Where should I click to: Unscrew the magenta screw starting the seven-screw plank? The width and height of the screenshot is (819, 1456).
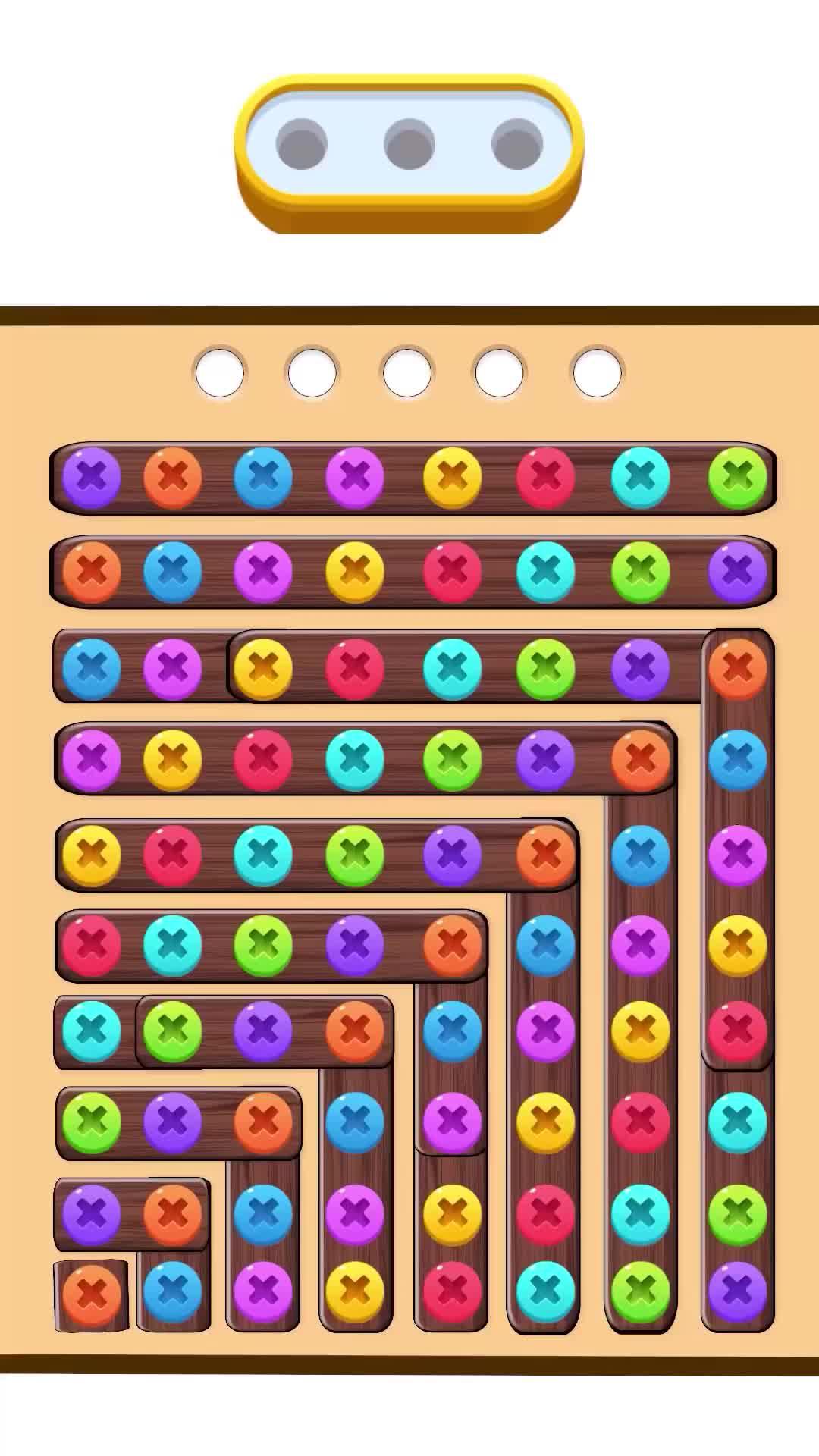92,758
